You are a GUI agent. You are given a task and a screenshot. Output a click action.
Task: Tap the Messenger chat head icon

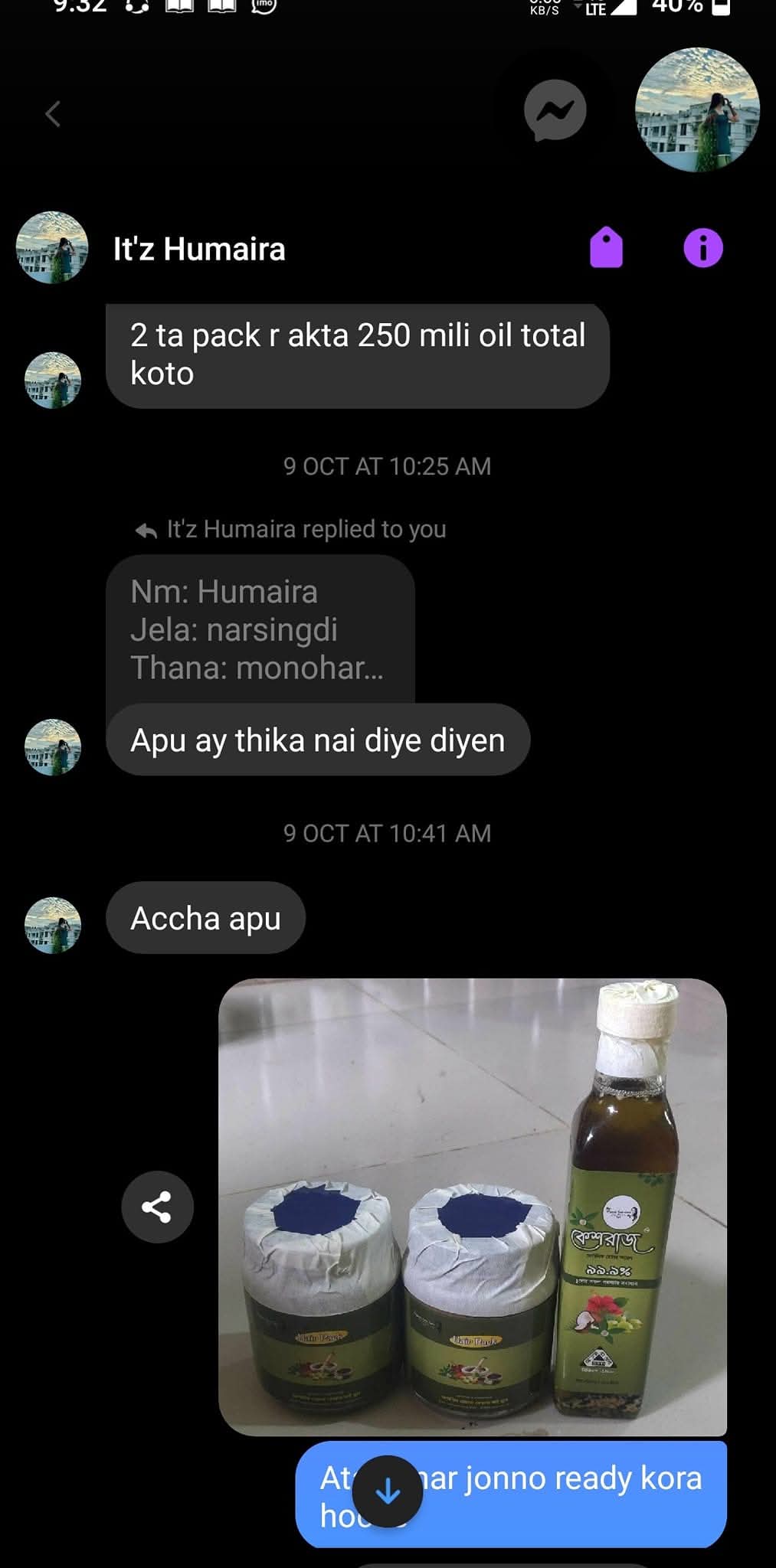(x=555, y=111)
